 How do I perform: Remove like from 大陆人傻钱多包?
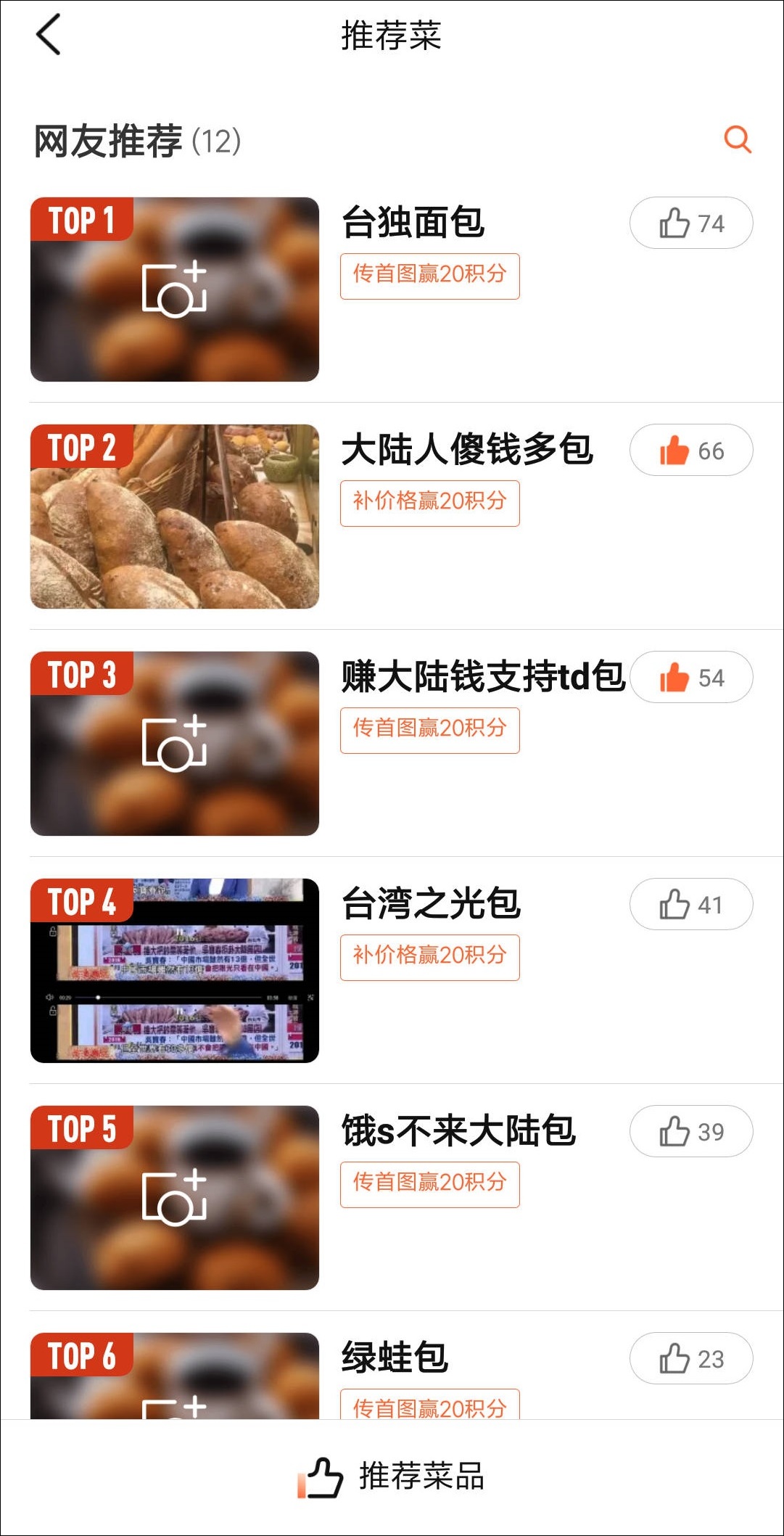click(690, 451)
